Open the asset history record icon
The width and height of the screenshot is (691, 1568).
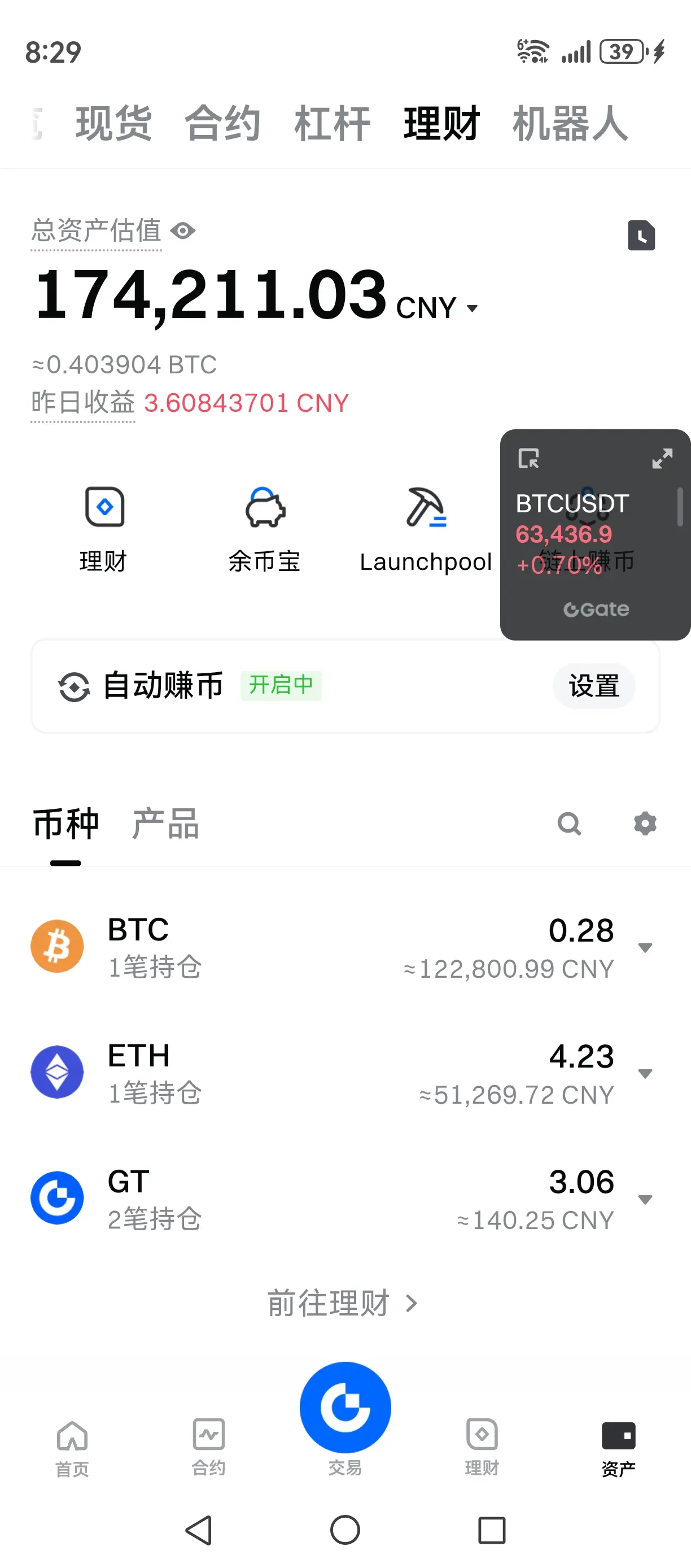[641, 236]
